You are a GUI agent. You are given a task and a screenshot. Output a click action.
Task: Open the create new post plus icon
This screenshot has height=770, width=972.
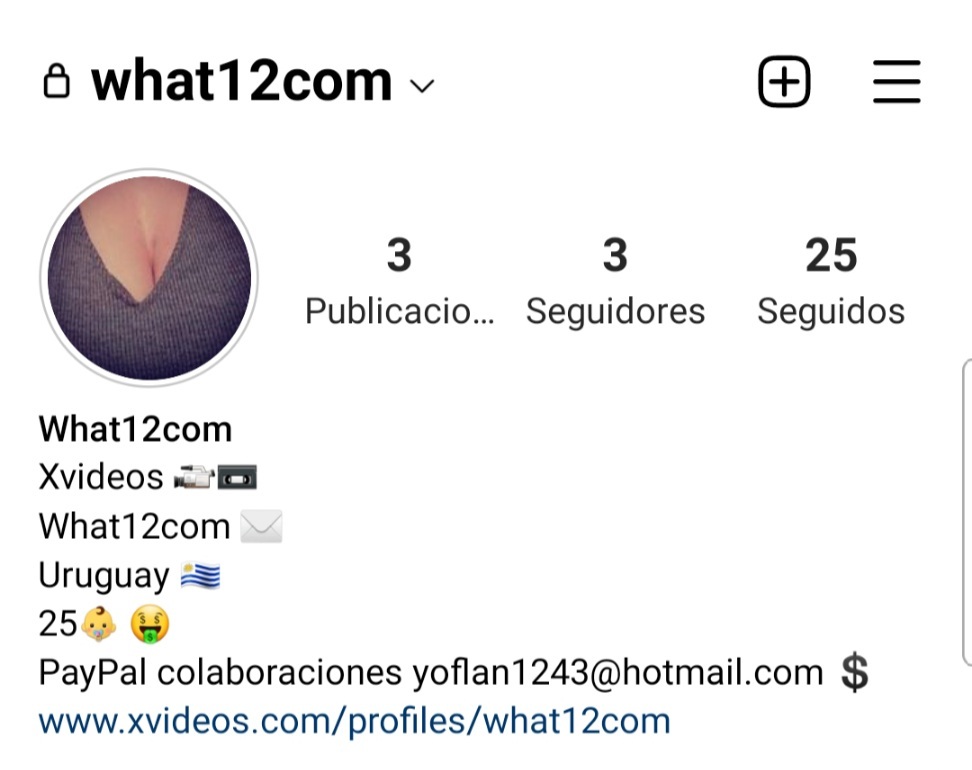784,82
